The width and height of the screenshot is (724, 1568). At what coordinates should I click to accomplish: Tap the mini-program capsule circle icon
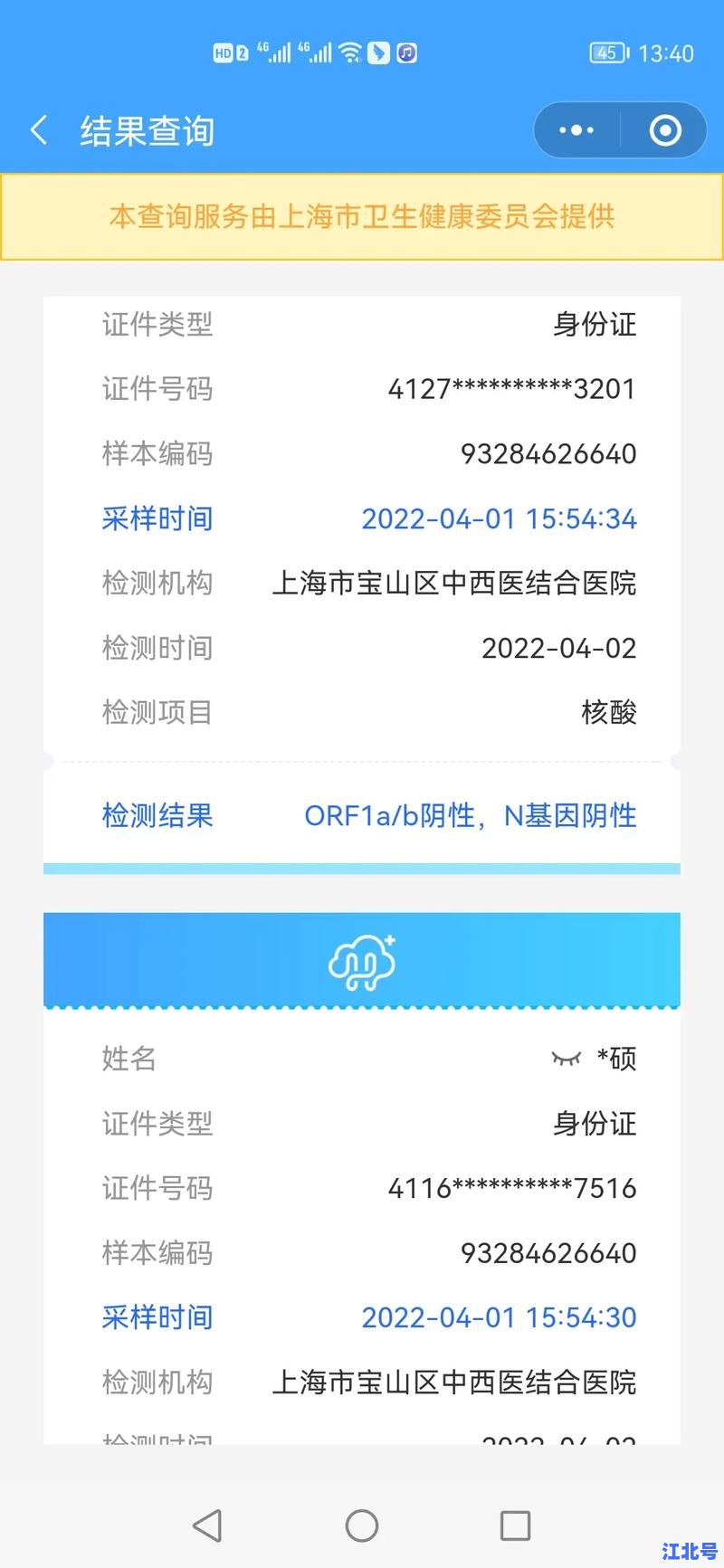(665, 130)
